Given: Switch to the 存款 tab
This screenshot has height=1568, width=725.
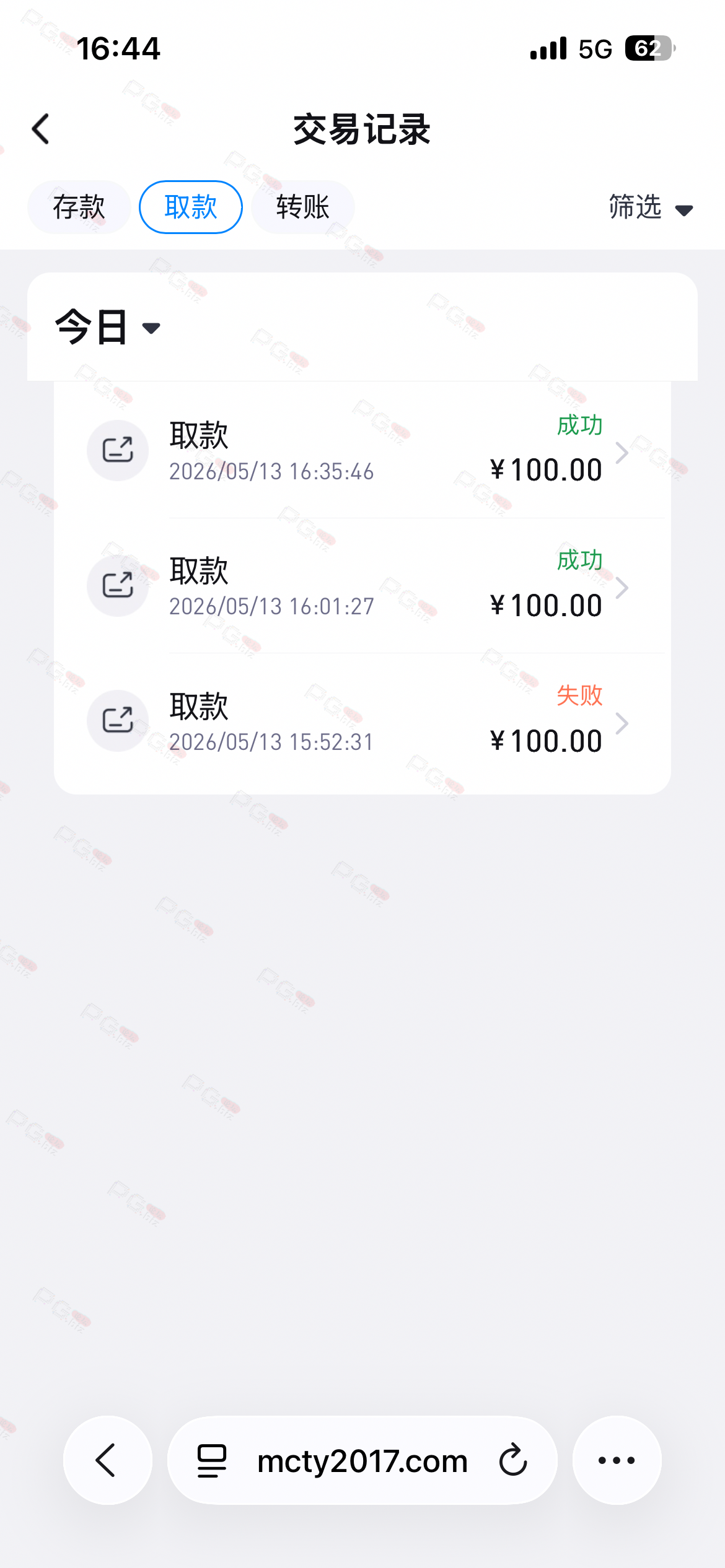Looking at the screenshot, I should [x=79, y=207].
